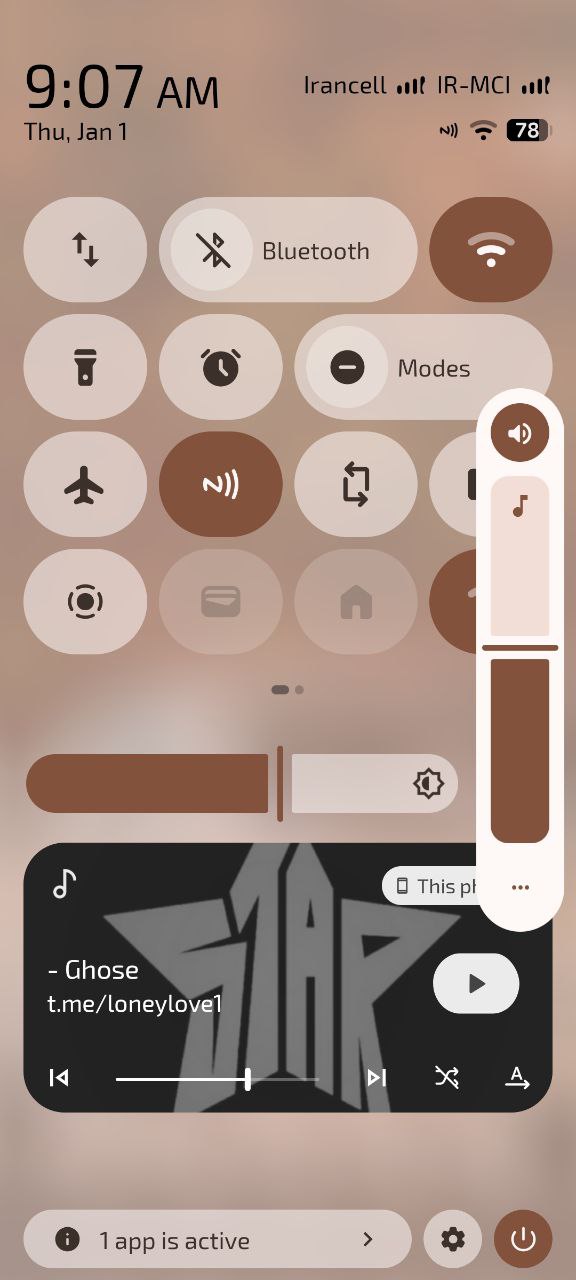Play the track Ghose
This screenshot has width=576, height=1280.
coord(476,984)
